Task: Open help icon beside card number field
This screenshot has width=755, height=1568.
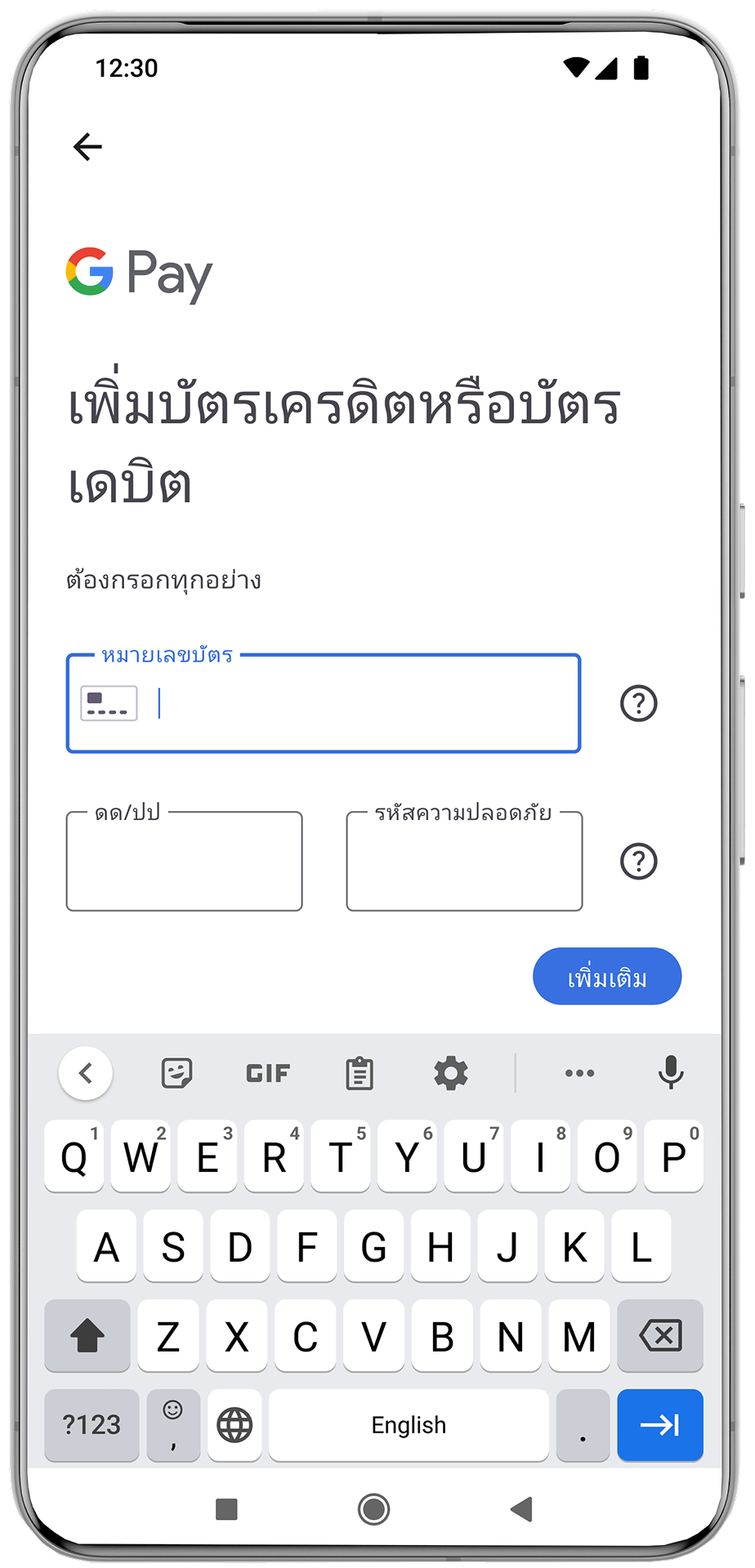Action: (x=638, y=703)
